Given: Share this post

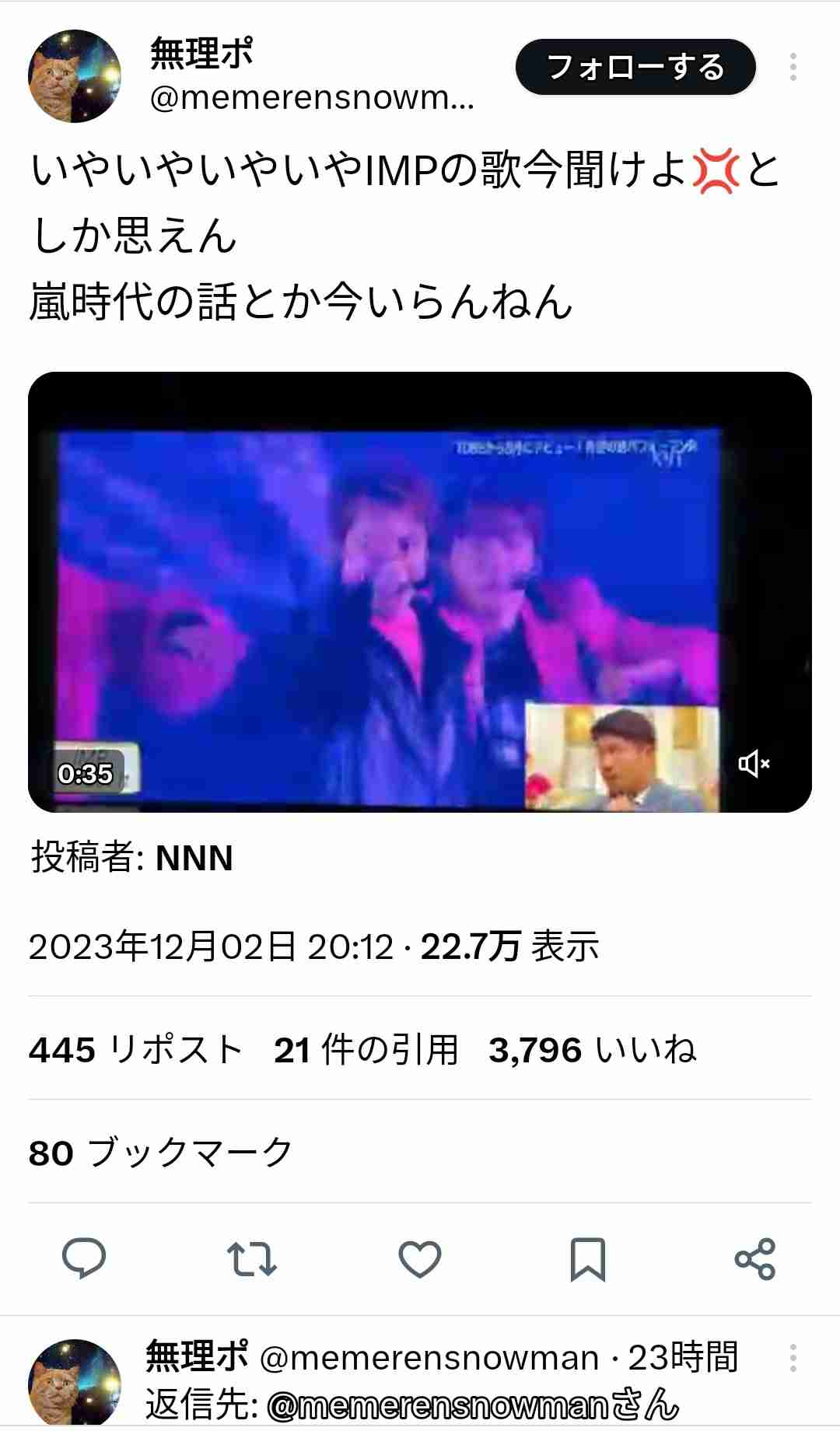Looking at the screenshot, I should [754, 1258].
